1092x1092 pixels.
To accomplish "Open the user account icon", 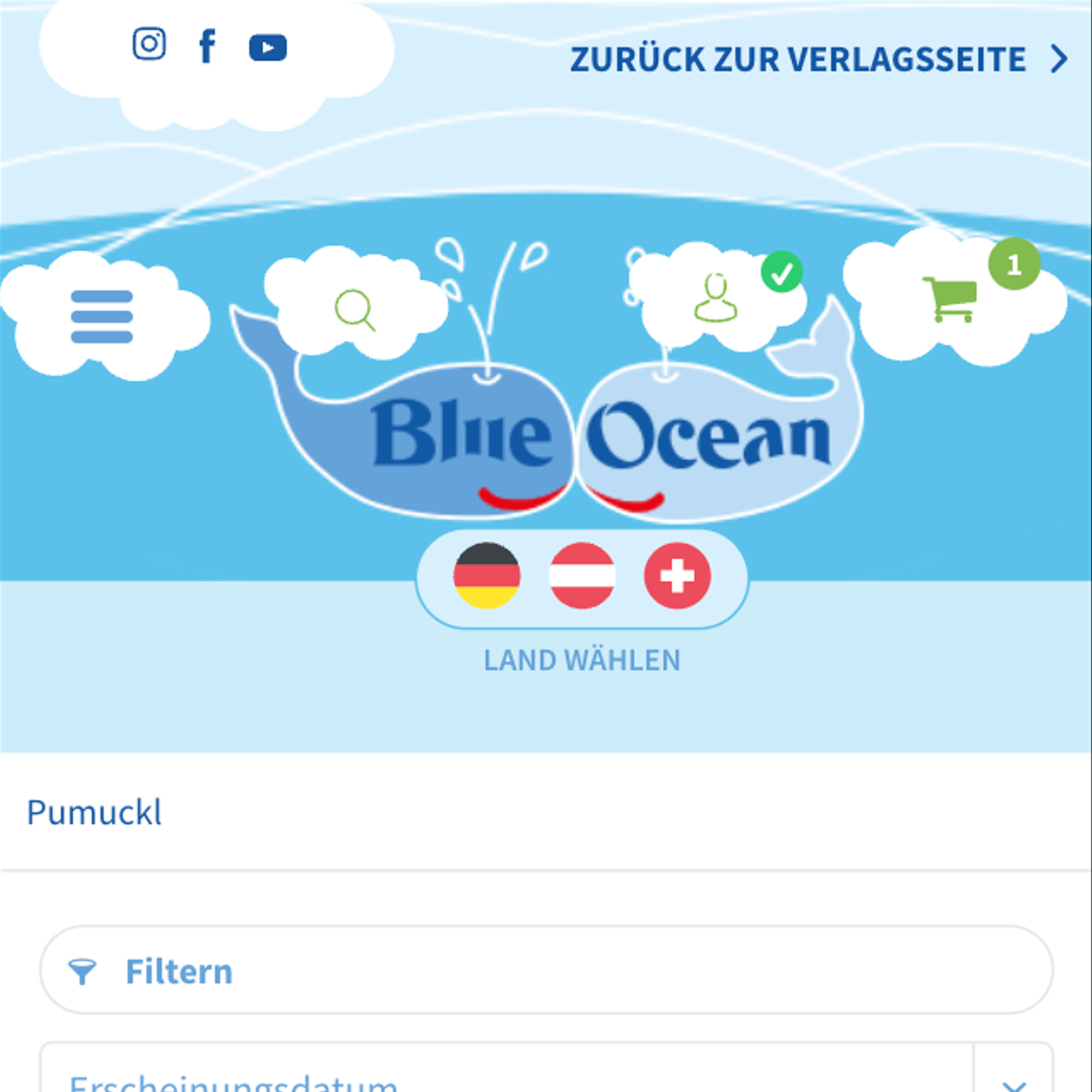I will (x=716, y=298).
